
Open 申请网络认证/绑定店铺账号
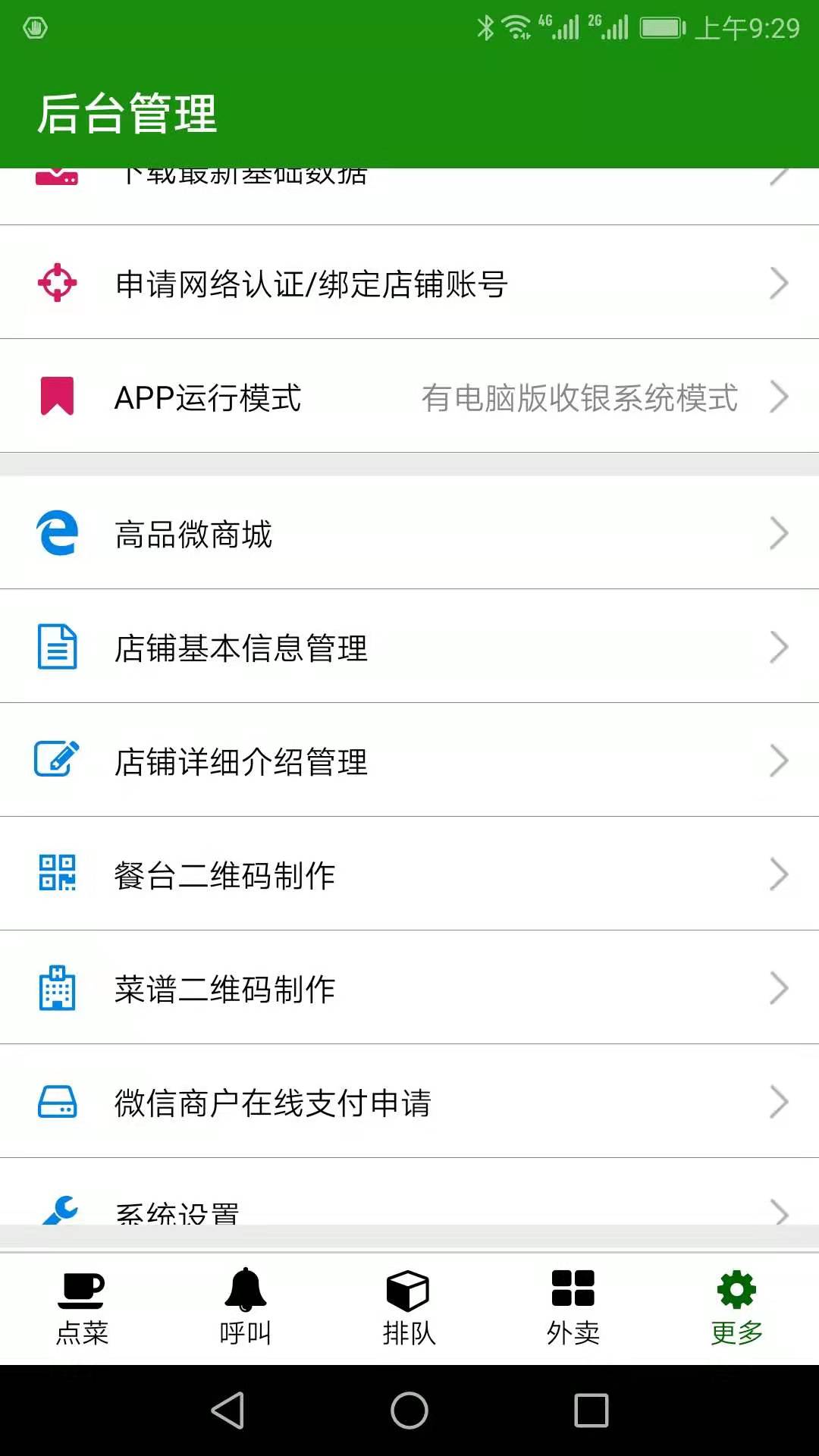click(x=409, y=282)
